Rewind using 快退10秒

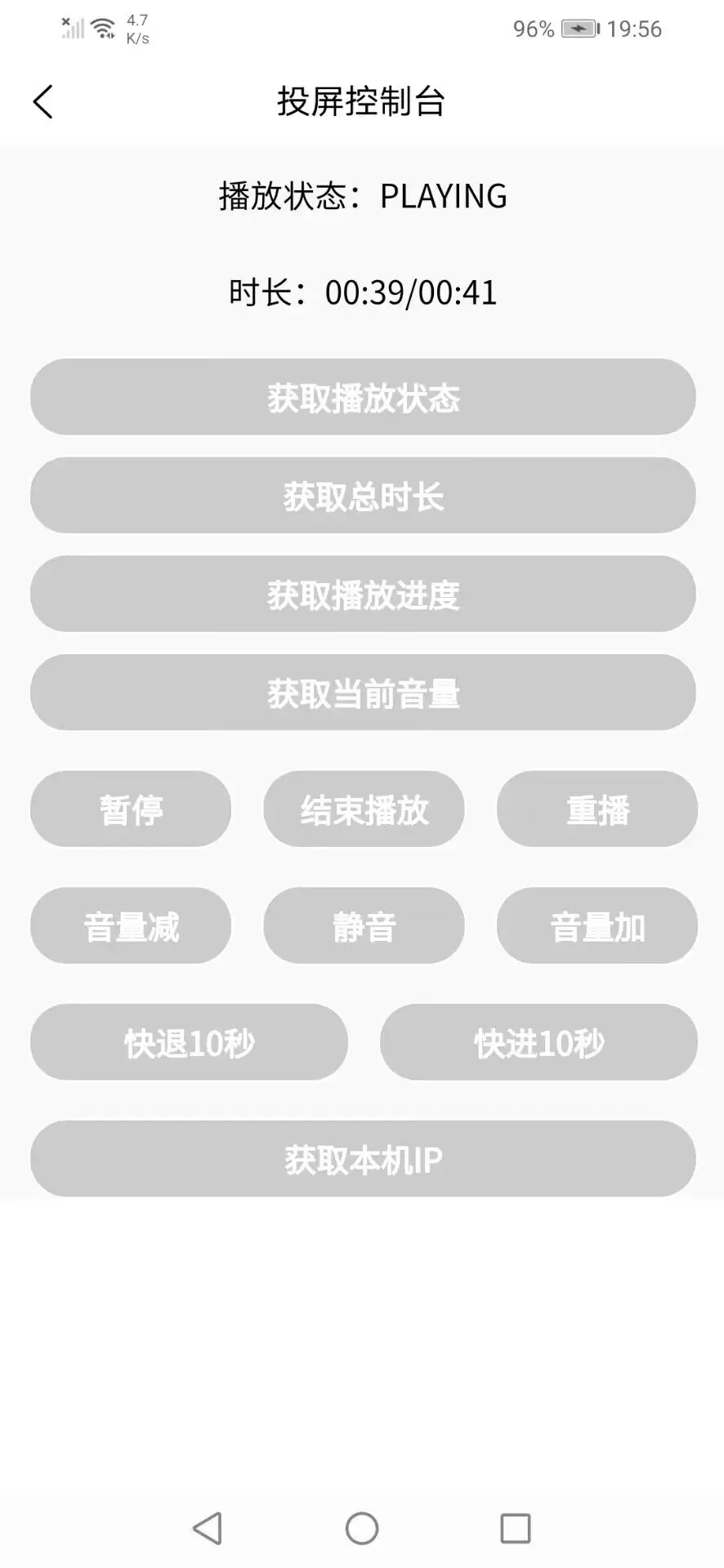(x=189, y=1042)
